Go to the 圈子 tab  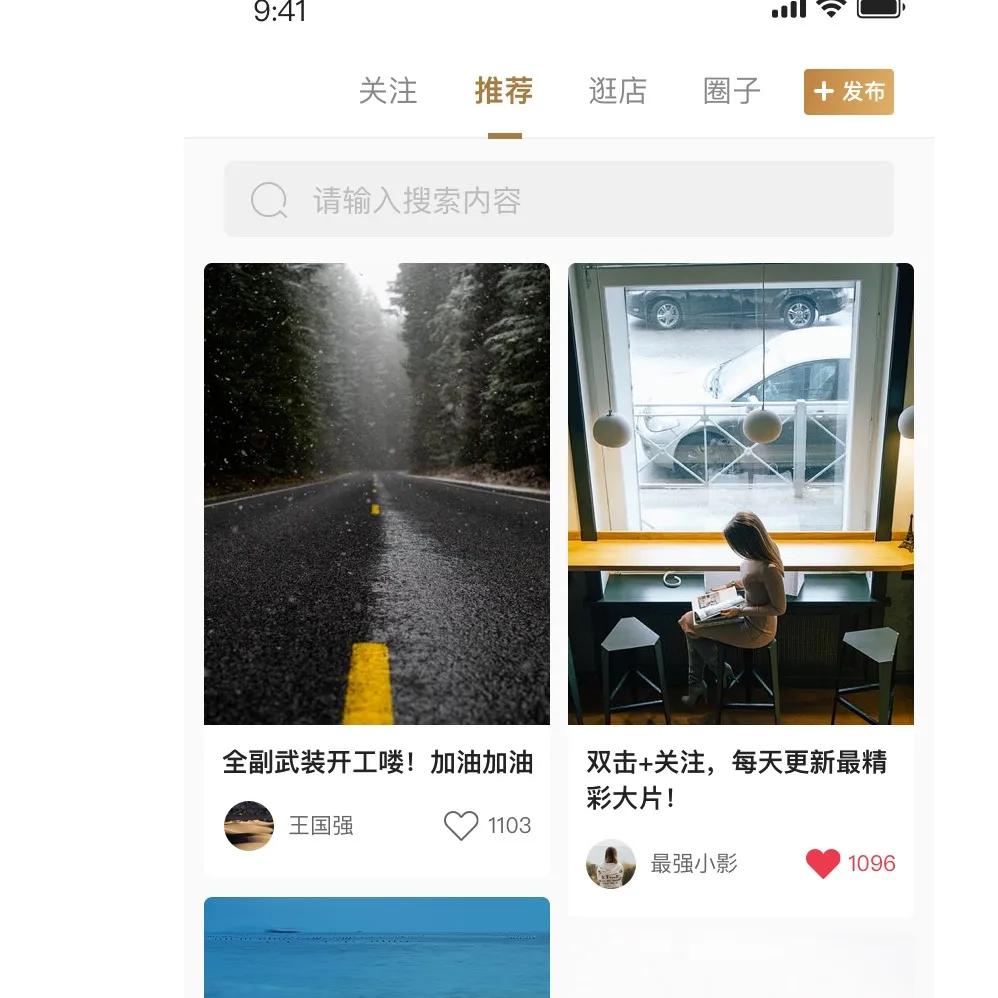click(x=732, y=92)
